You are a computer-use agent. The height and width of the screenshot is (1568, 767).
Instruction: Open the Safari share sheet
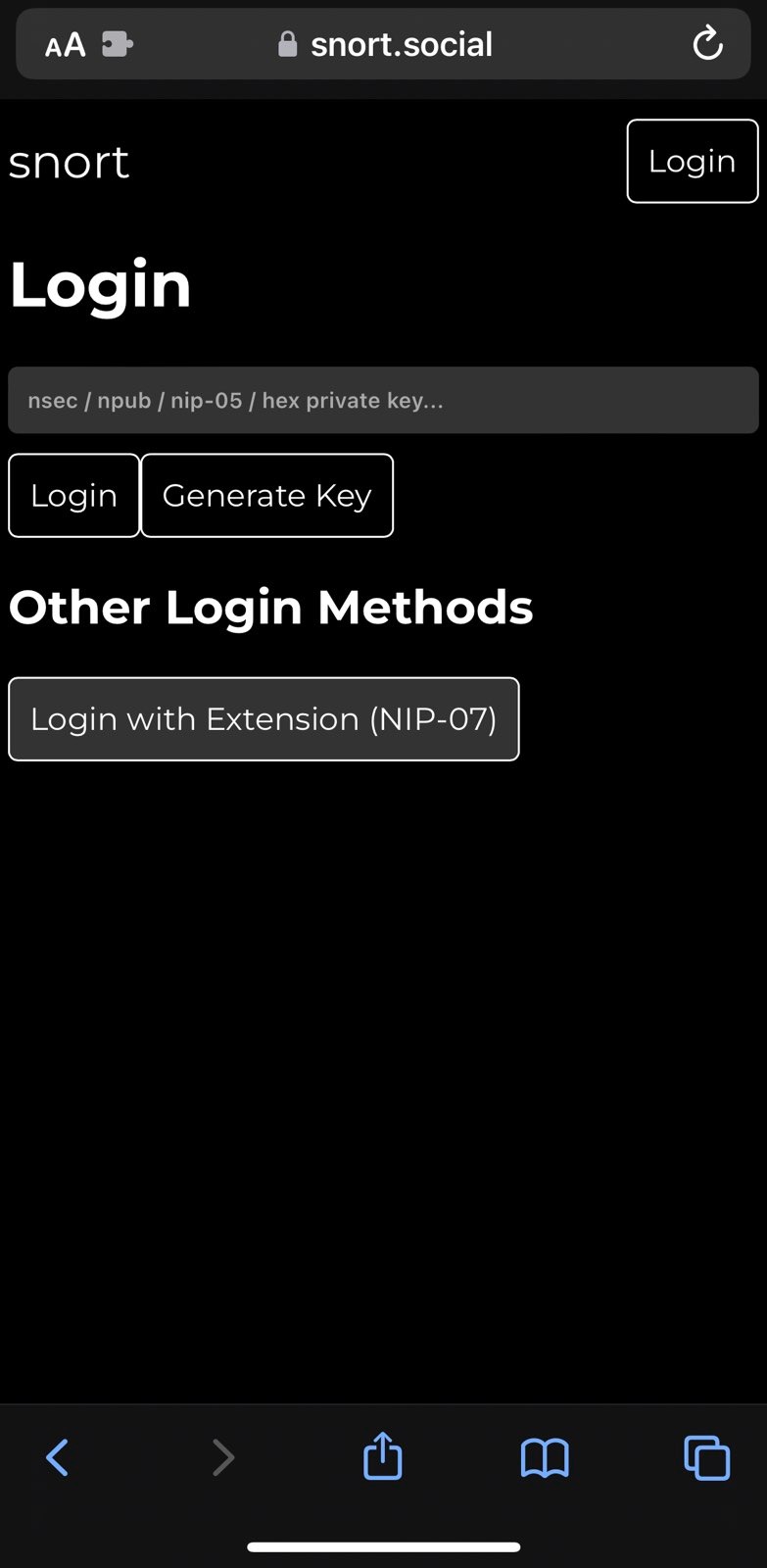click(x=382, y=1455)
